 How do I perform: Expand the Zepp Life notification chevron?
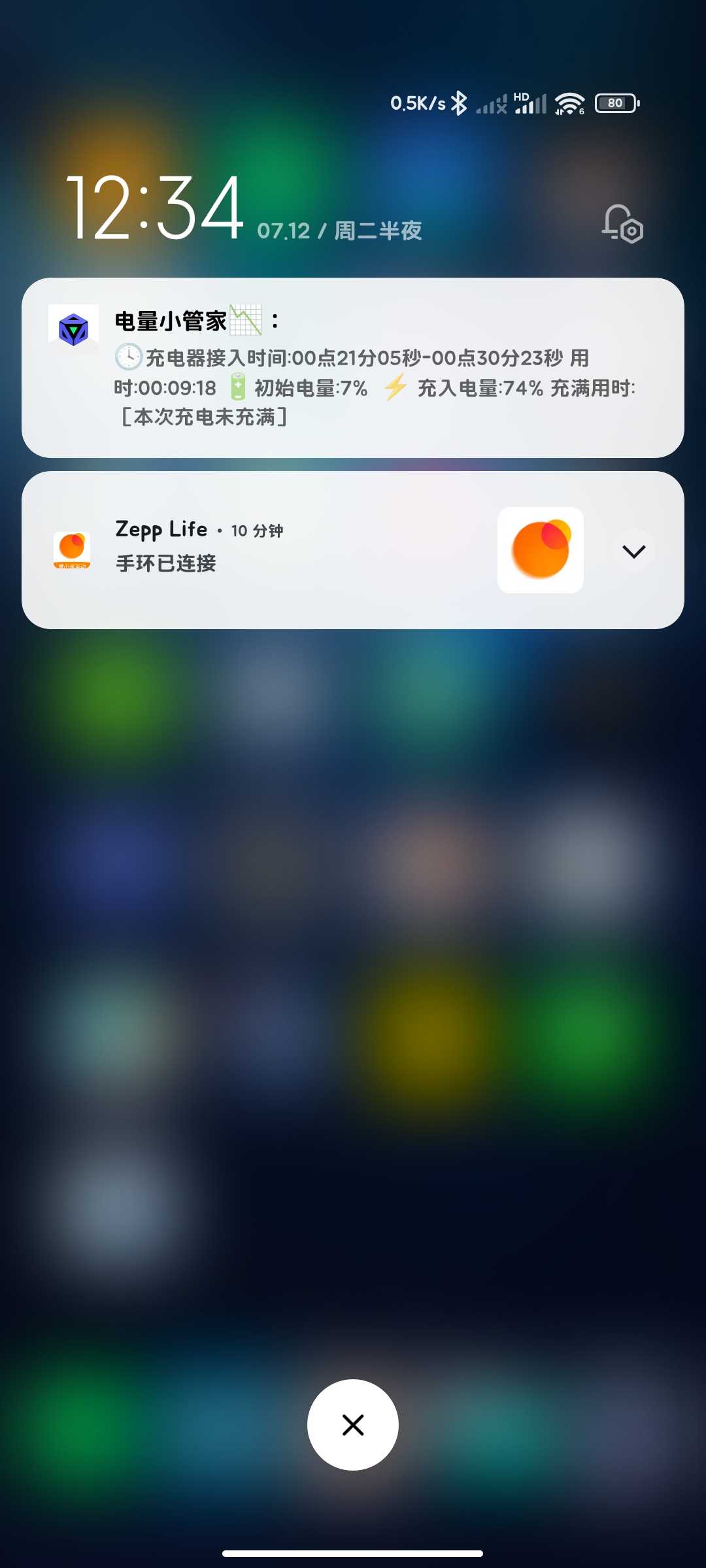pos(633,551)
